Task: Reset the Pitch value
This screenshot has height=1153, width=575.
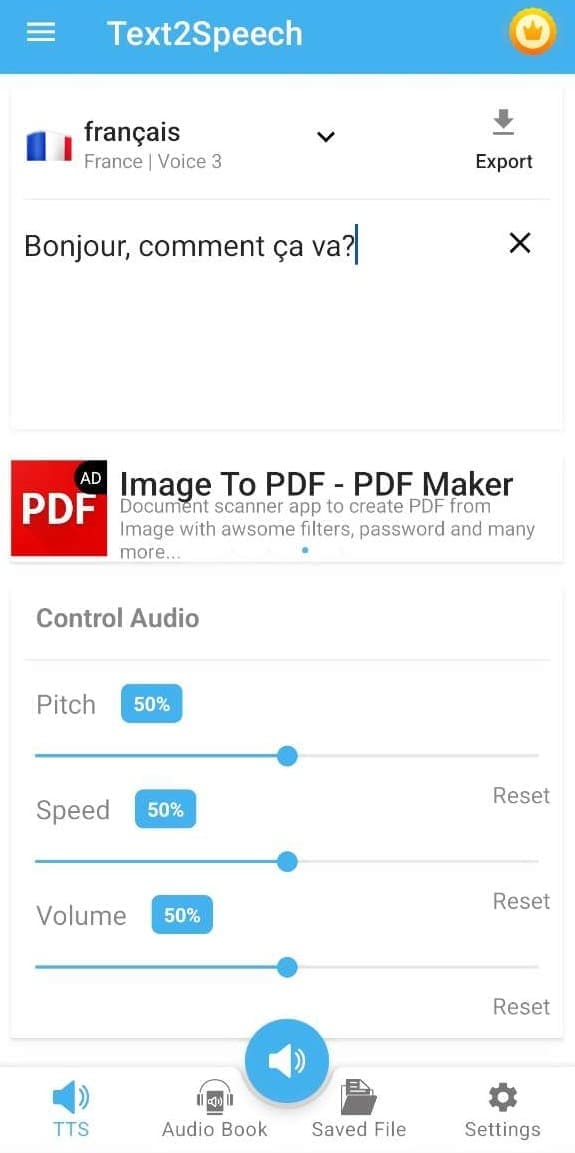Action: tap(521, 796)
